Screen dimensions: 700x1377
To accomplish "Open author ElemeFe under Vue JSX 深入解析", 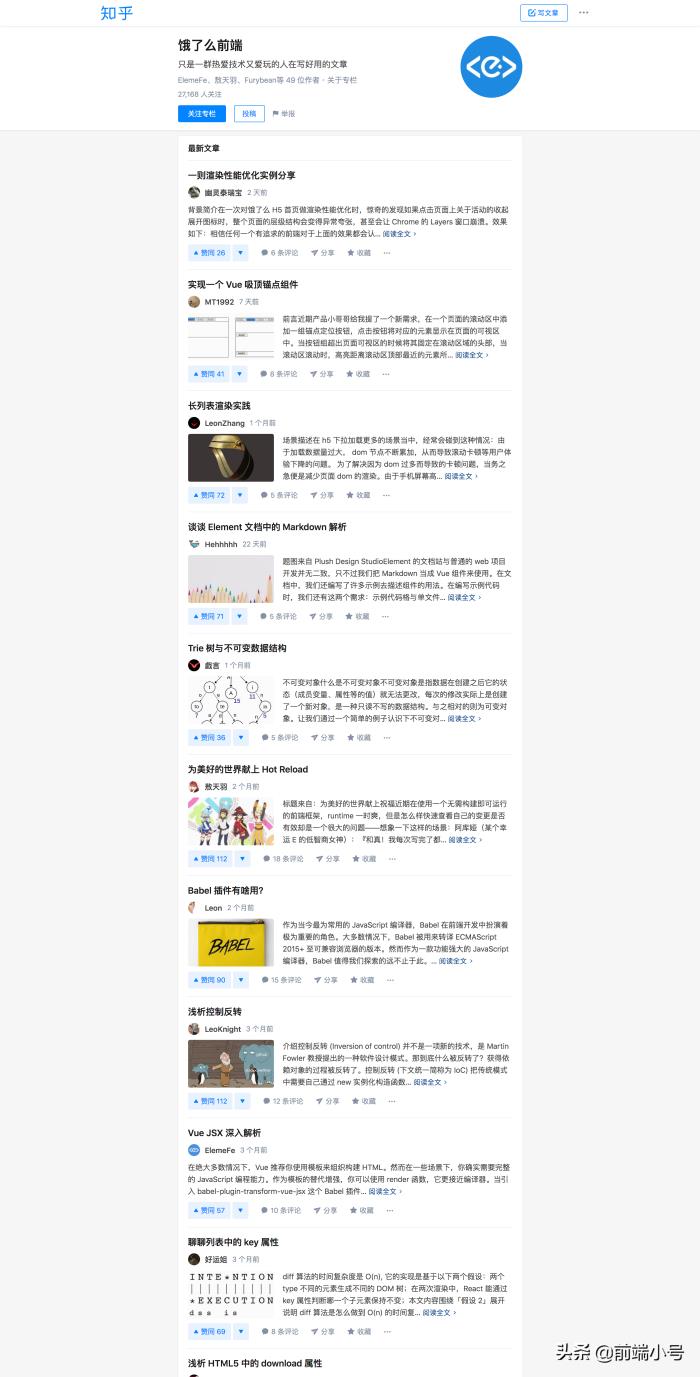I will coord(220,1150).
